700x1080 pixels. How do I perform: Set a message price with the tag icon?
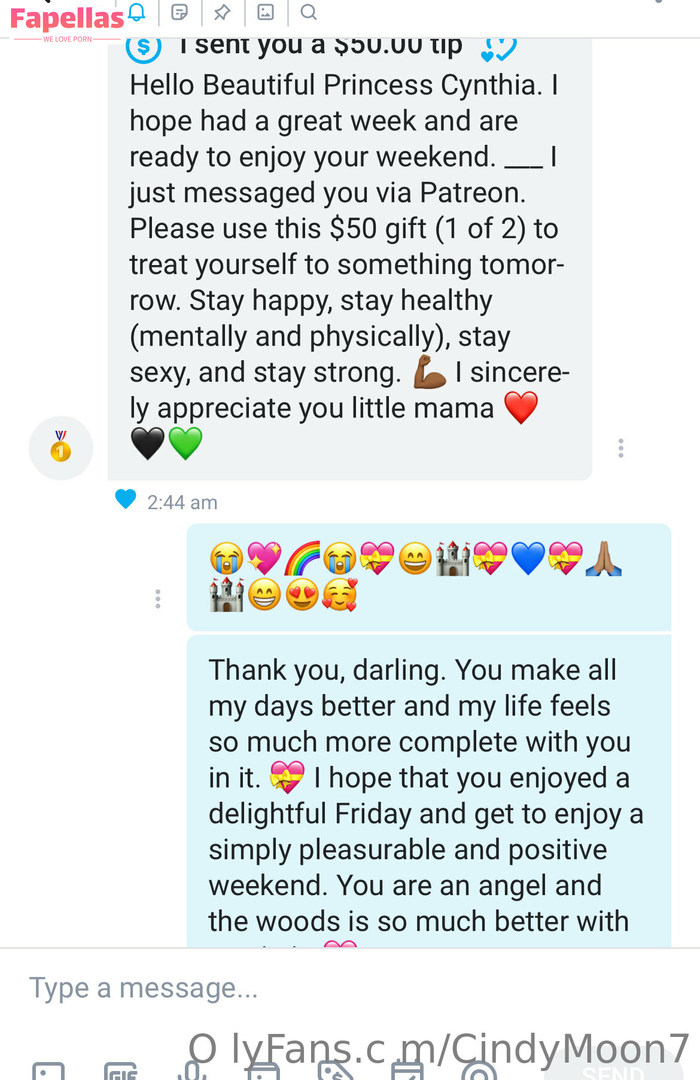click(335, 1070)
